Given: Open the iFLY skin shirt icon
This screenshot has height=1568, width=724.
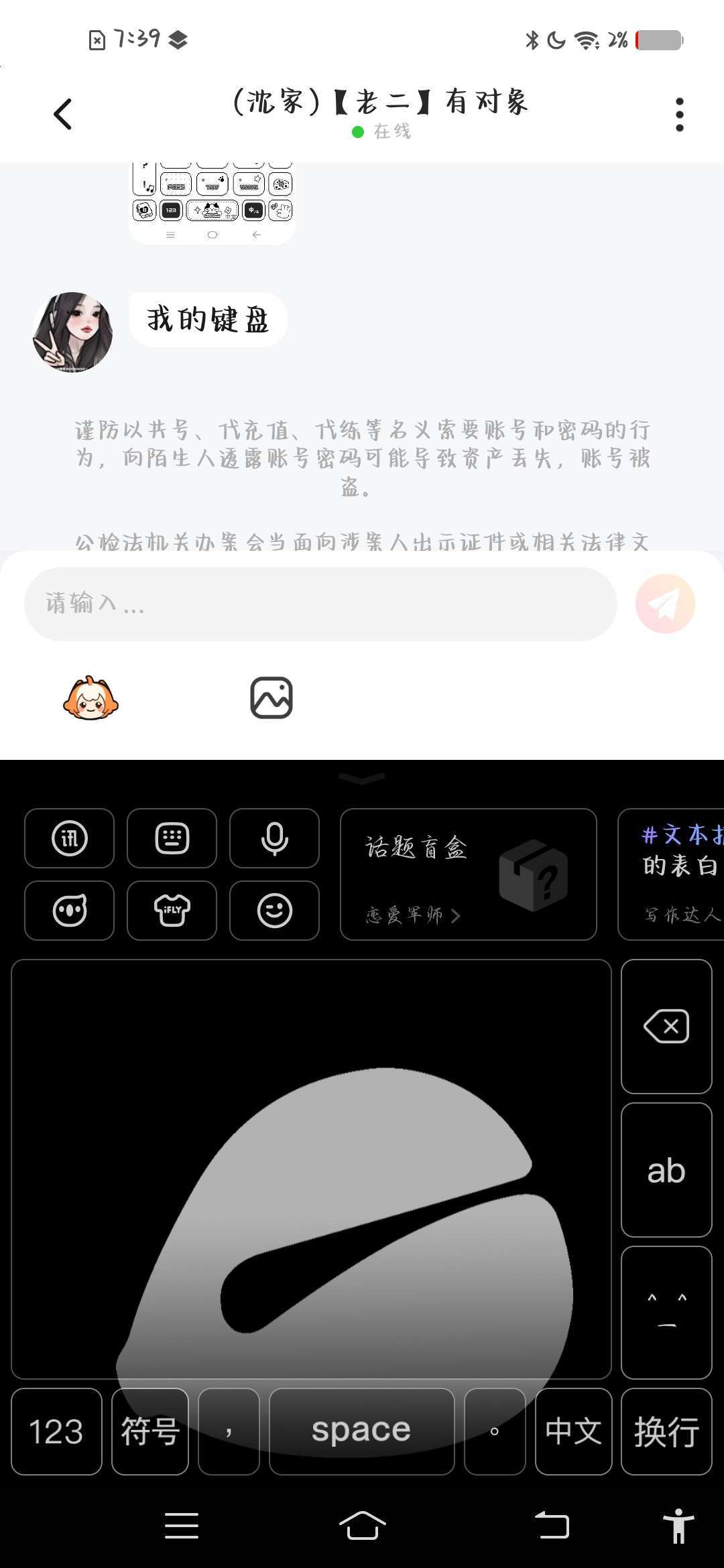Looking at the screenshot, I should point(172,911).
